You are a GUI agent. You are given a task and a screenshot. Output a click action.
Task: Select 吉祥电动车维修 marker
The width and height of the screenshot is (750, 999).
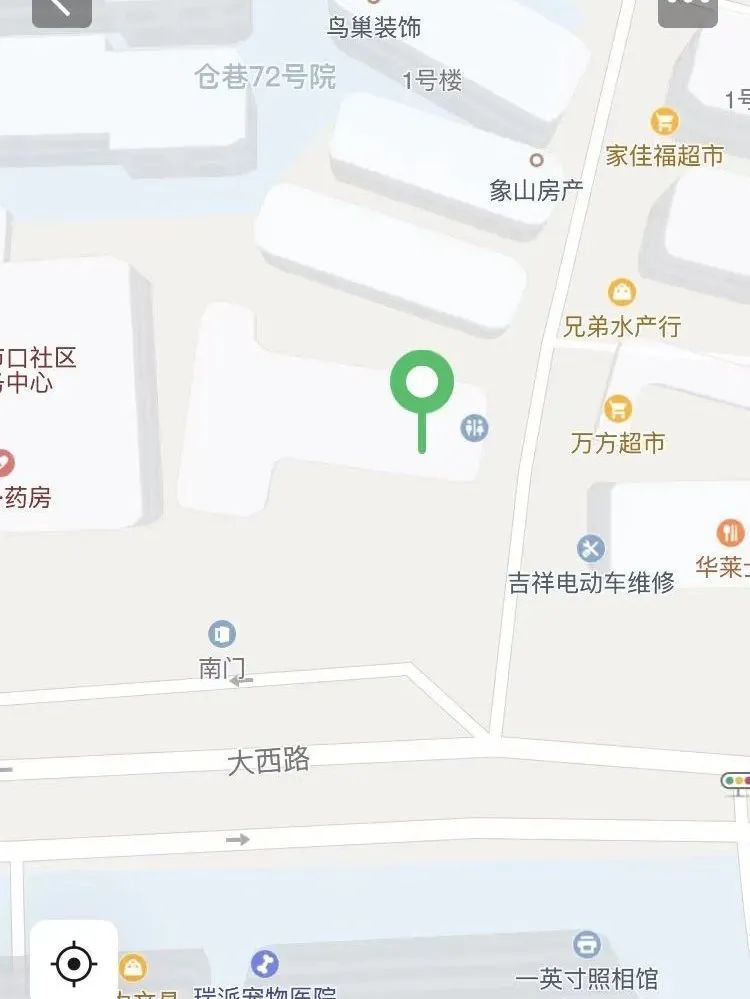pyautogui.click(x=591, y=548)
